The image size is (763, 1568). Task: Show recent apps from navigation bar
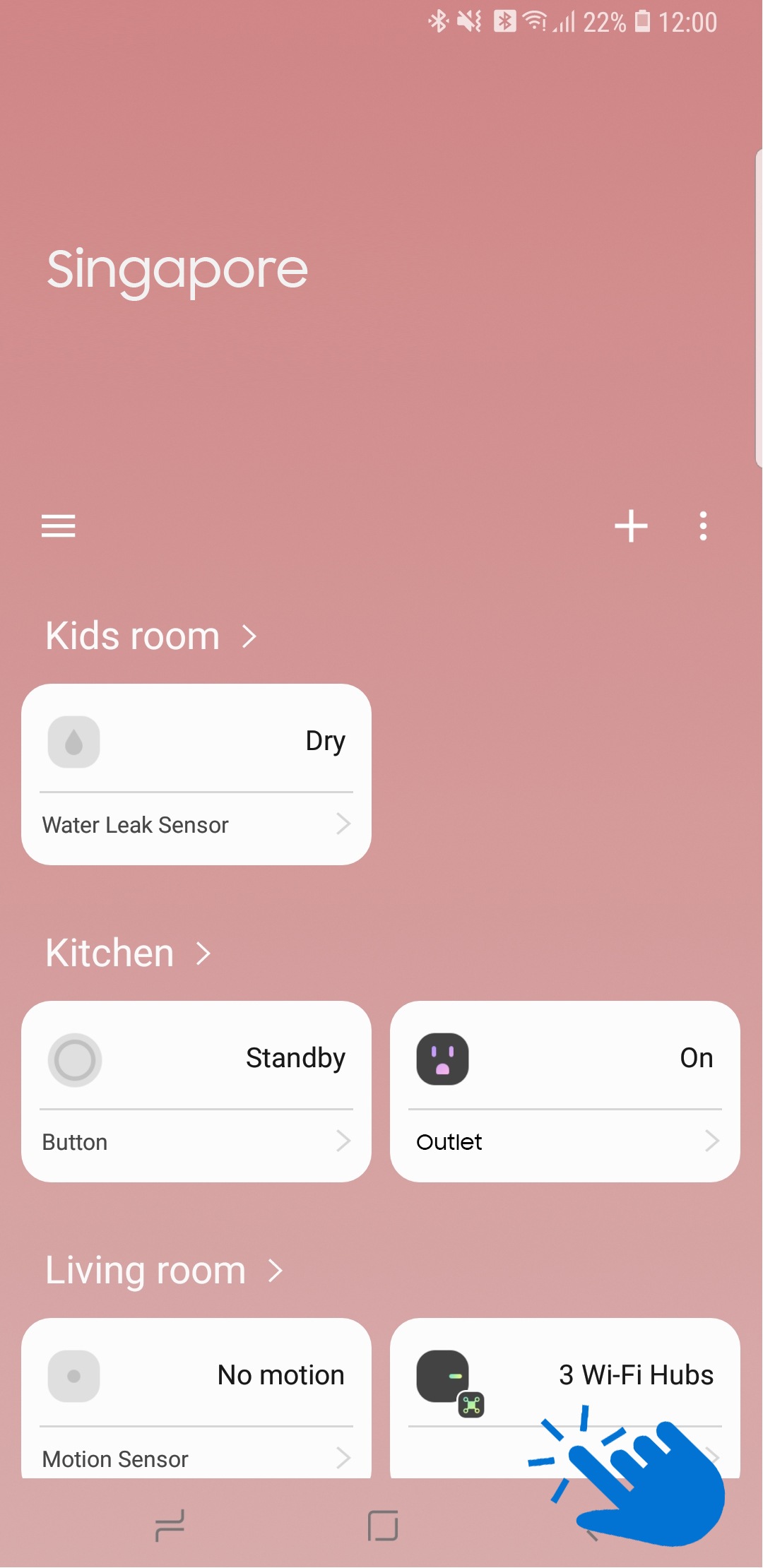pyautogui.click(x=170, y=1526)
